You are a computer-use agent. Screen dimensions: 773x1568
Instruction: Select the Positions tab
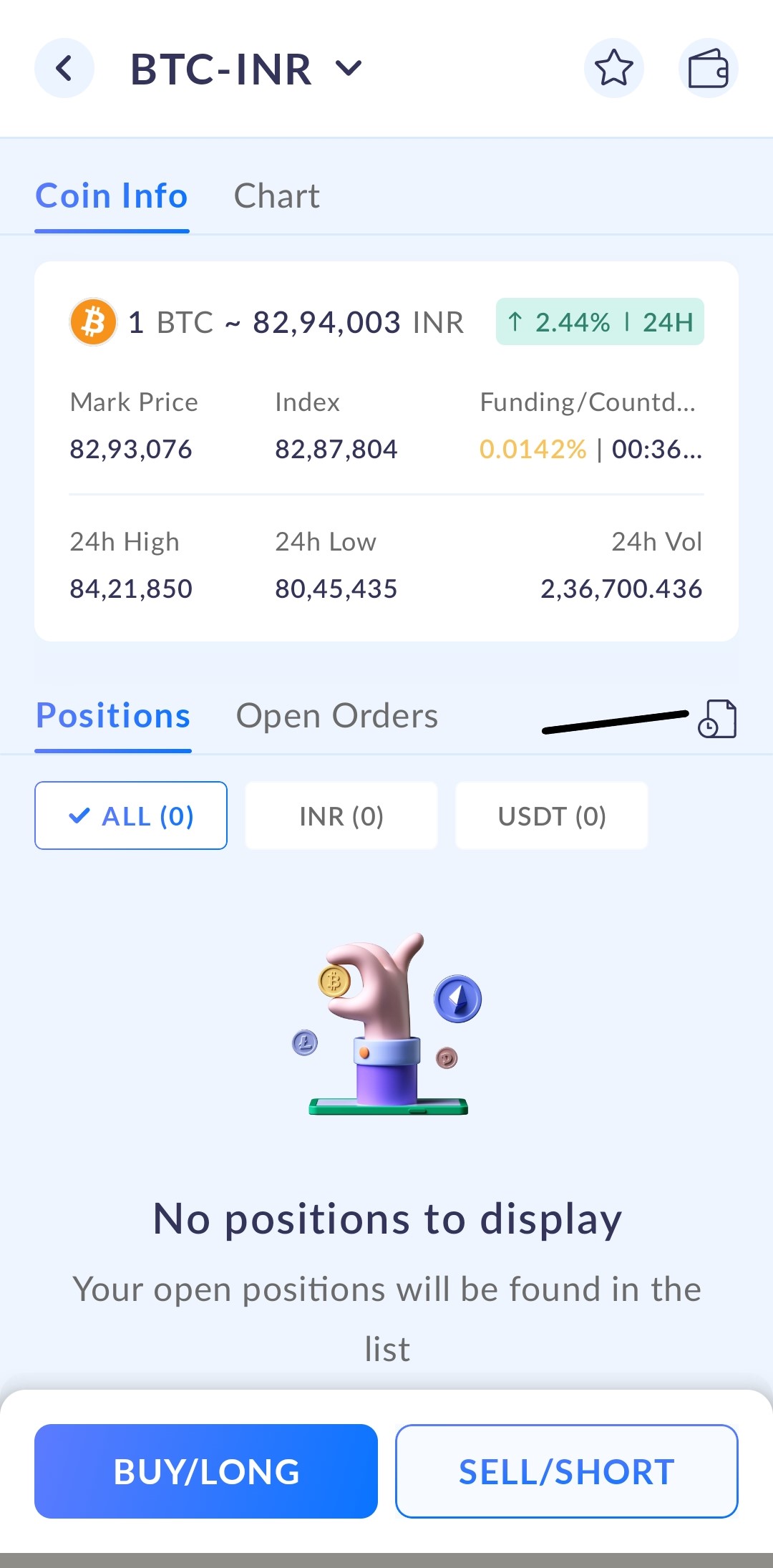[113, 716]
